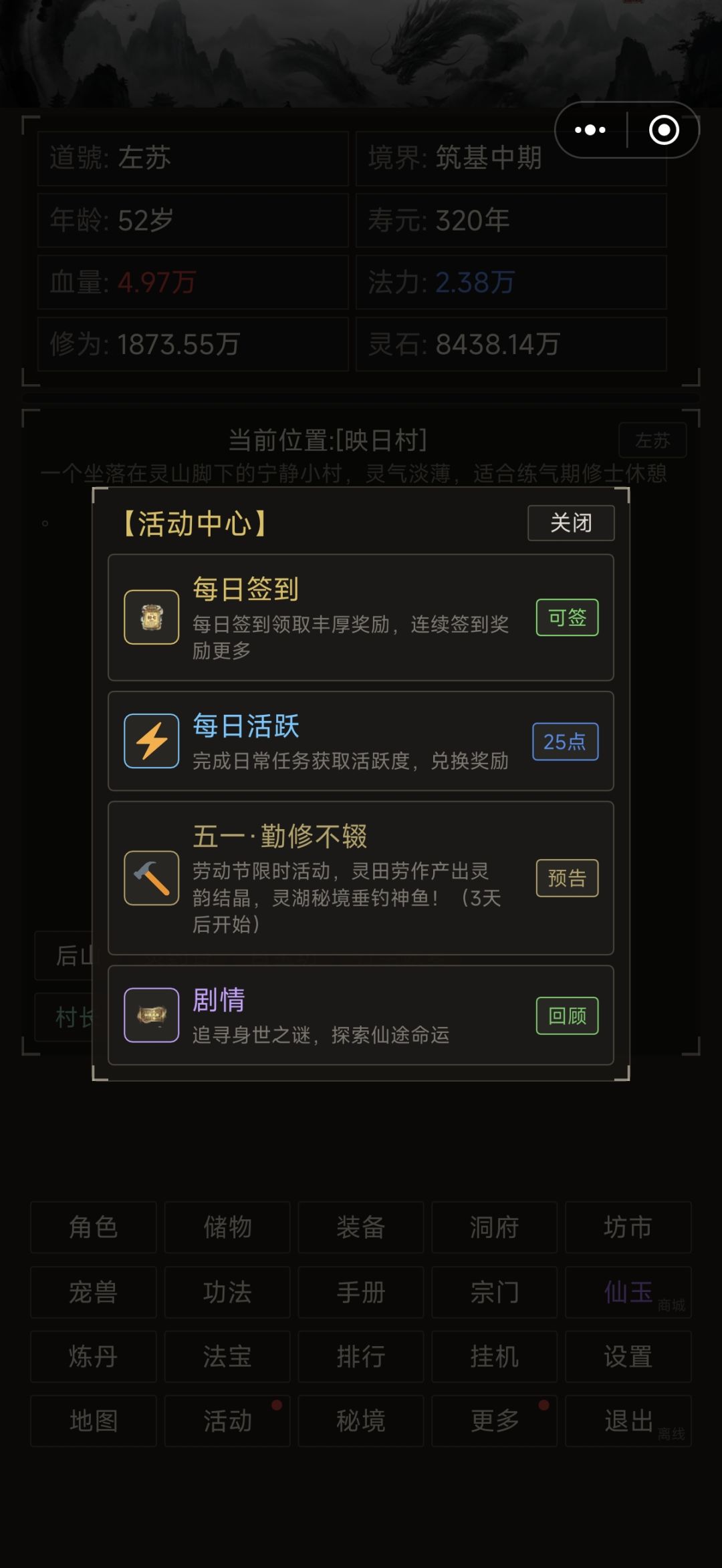Screen dimensions: 722x1568
Task: Click the purple scroll icon beside 剧情
Action: pyautogui.click(x=150, y=1014)
